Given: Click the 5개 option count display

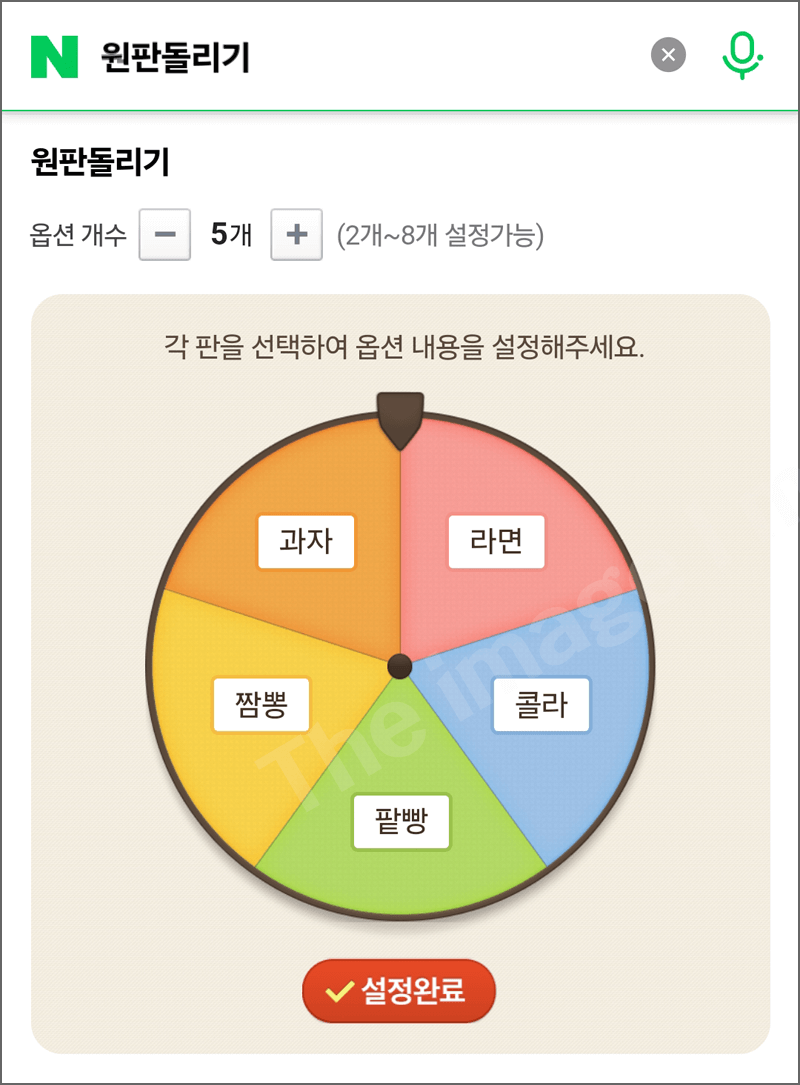Looking at the screenshot, I should click(x=230, y=235).
